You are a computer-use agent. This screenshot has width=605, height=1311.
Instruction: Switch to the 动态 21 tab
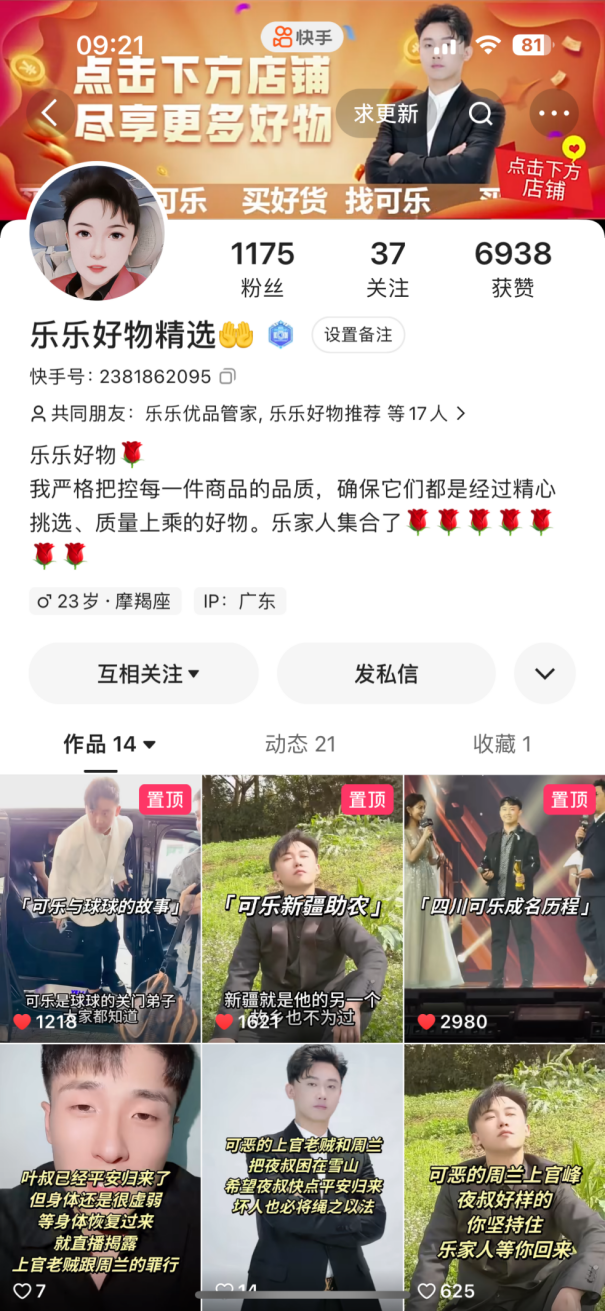click(300, 744)
